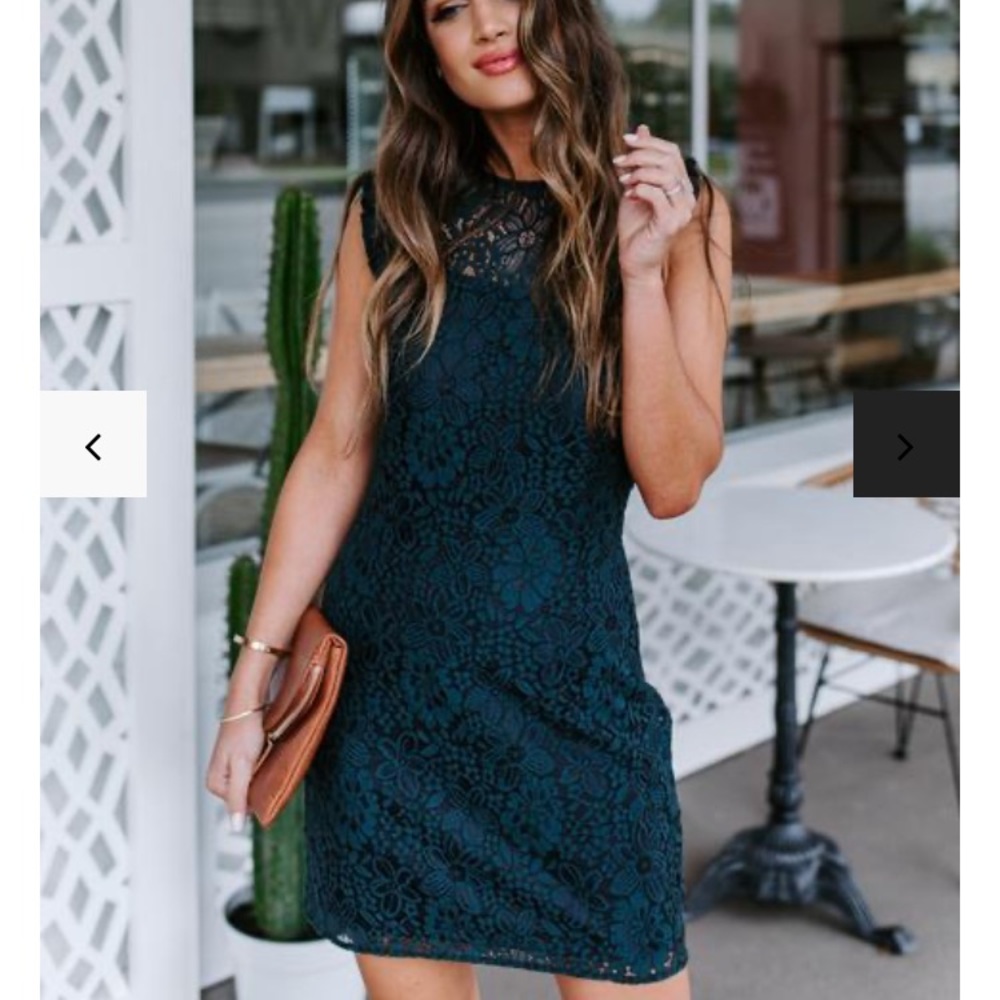Show the next product photo
This screenshot has width=1000, height=1000.
(x=906, y=444)
